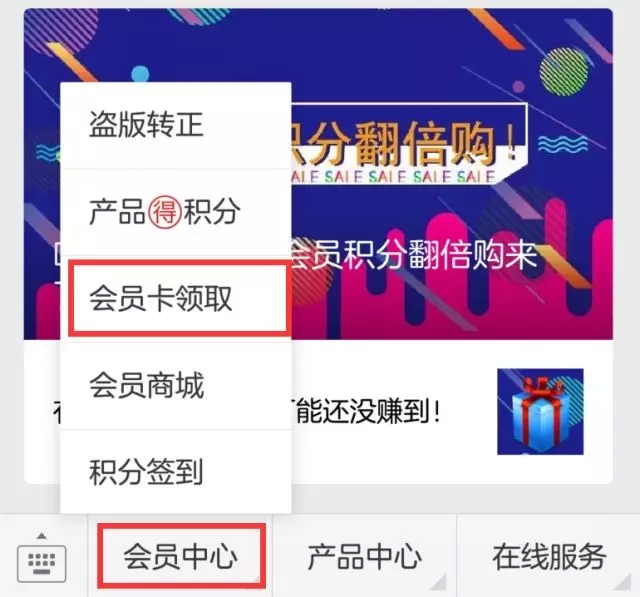Tap the 会员中心 bottom menu
Image resolution: width=640 pixels, height=597 pixels.
point(180,556)
